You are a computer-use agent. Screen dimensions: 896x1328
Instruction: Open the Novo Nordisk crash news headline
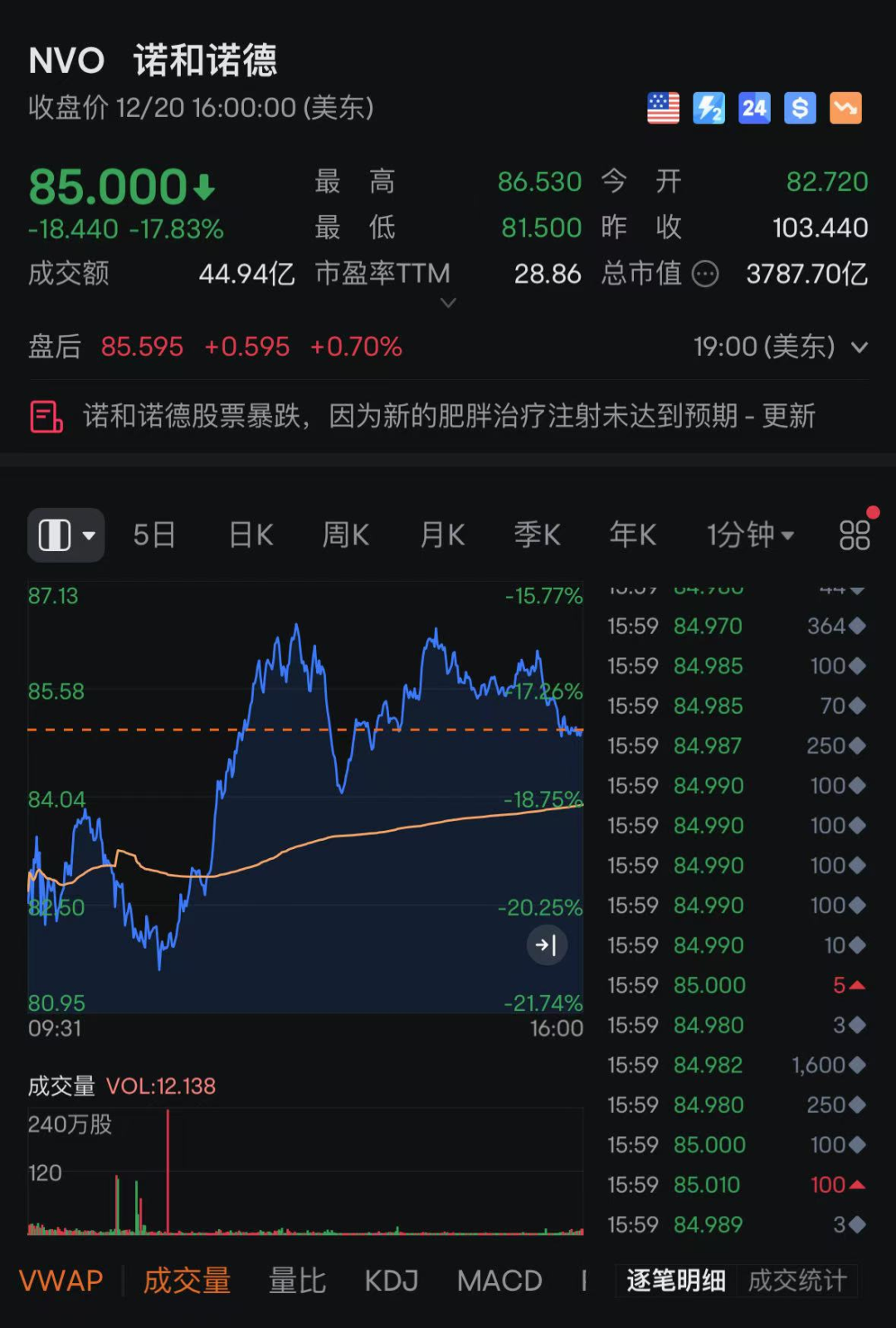click(x=448, y=415)
